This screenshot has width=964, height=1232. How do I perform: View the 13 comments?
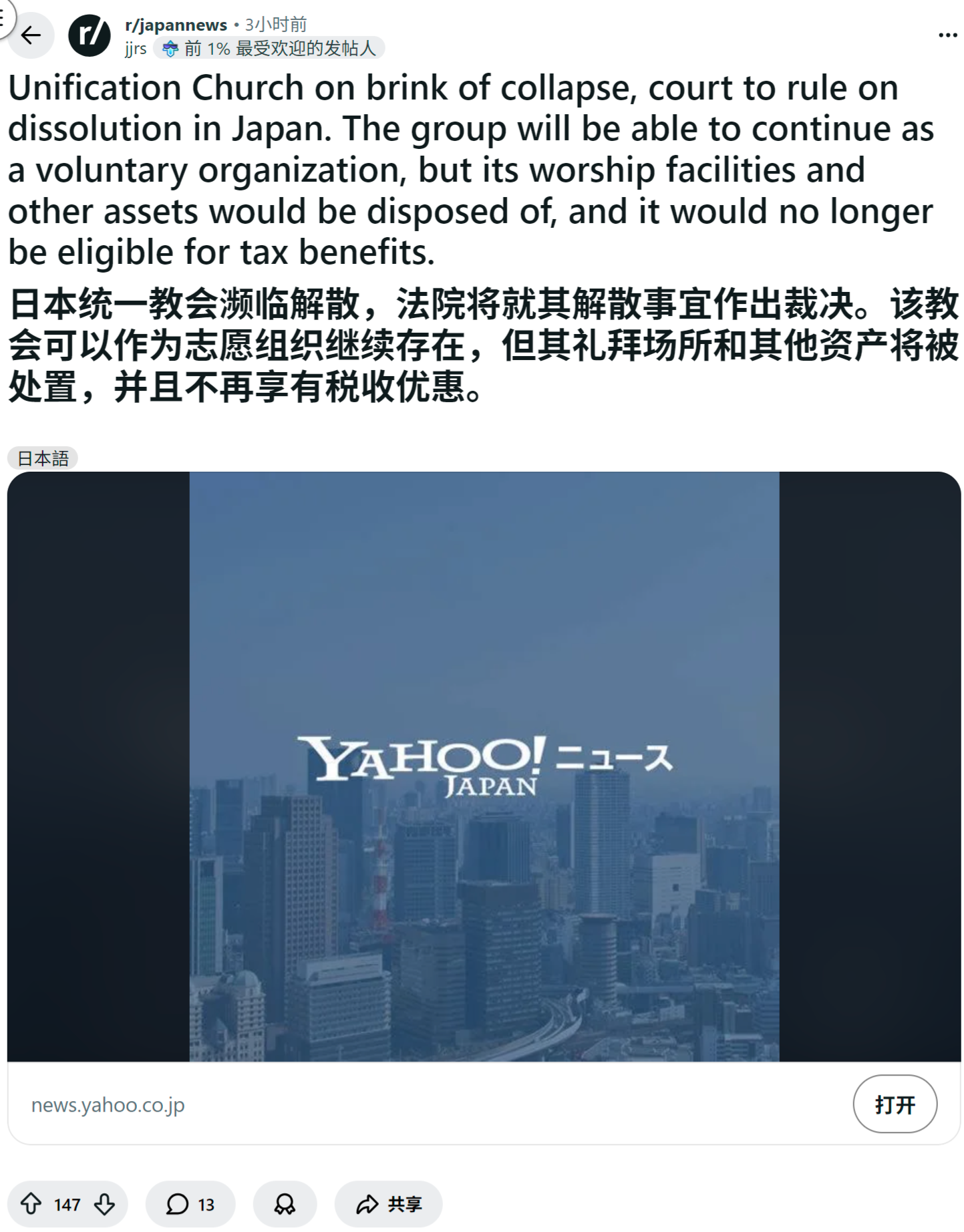click(190, 1204)
